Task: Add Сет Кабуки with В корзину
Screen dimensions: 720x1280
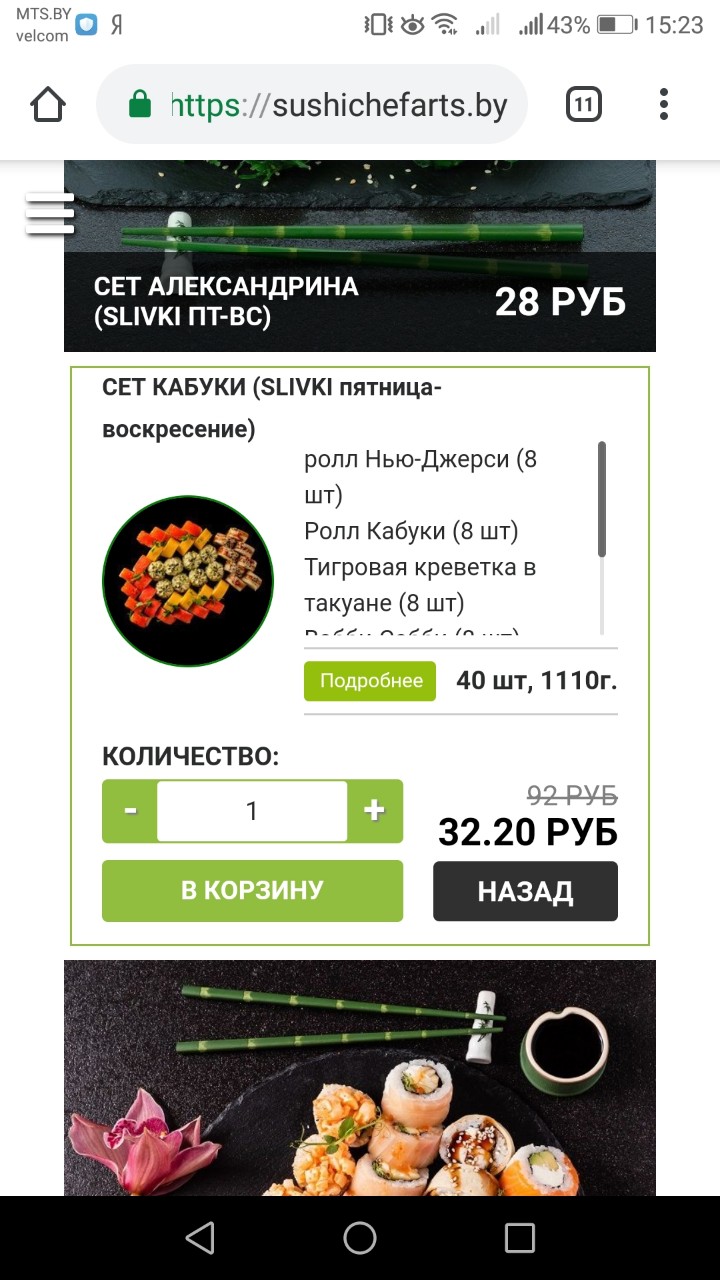Action: click(252, 890)
